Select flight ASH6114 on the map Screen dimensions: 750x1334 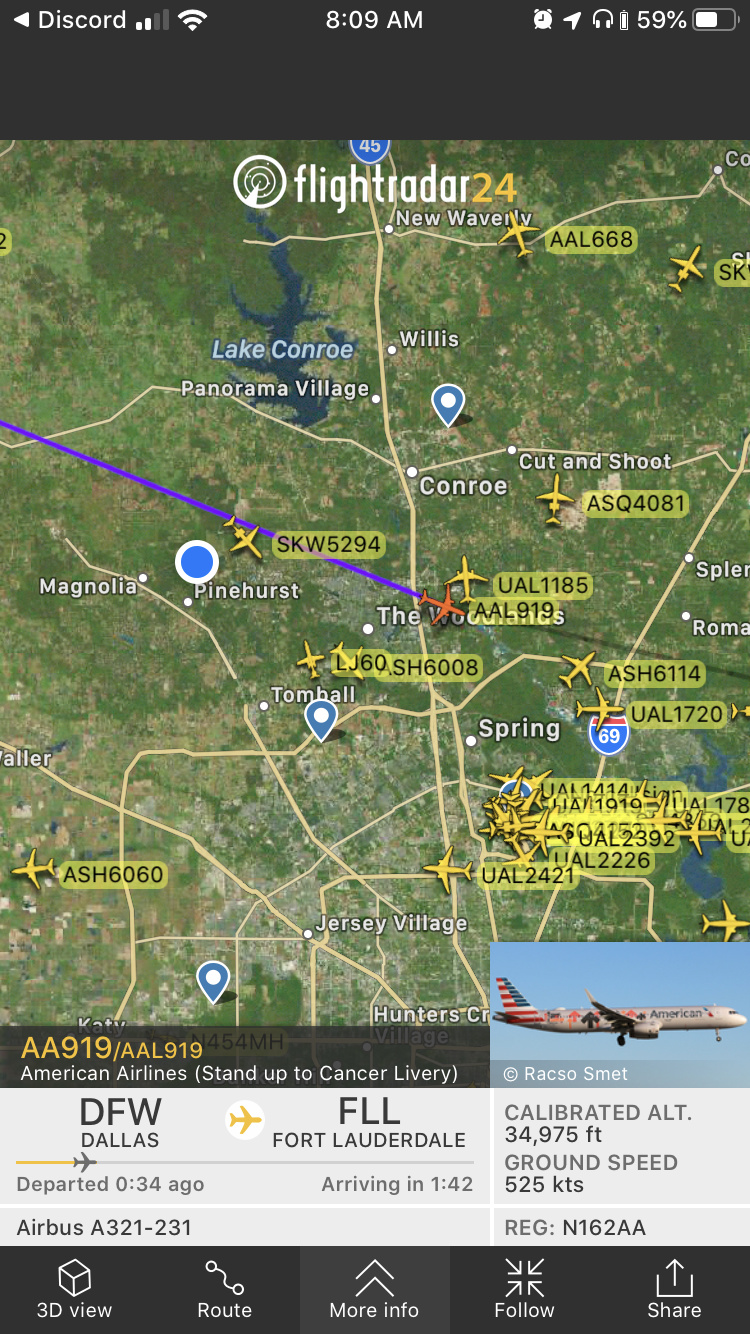577,669
